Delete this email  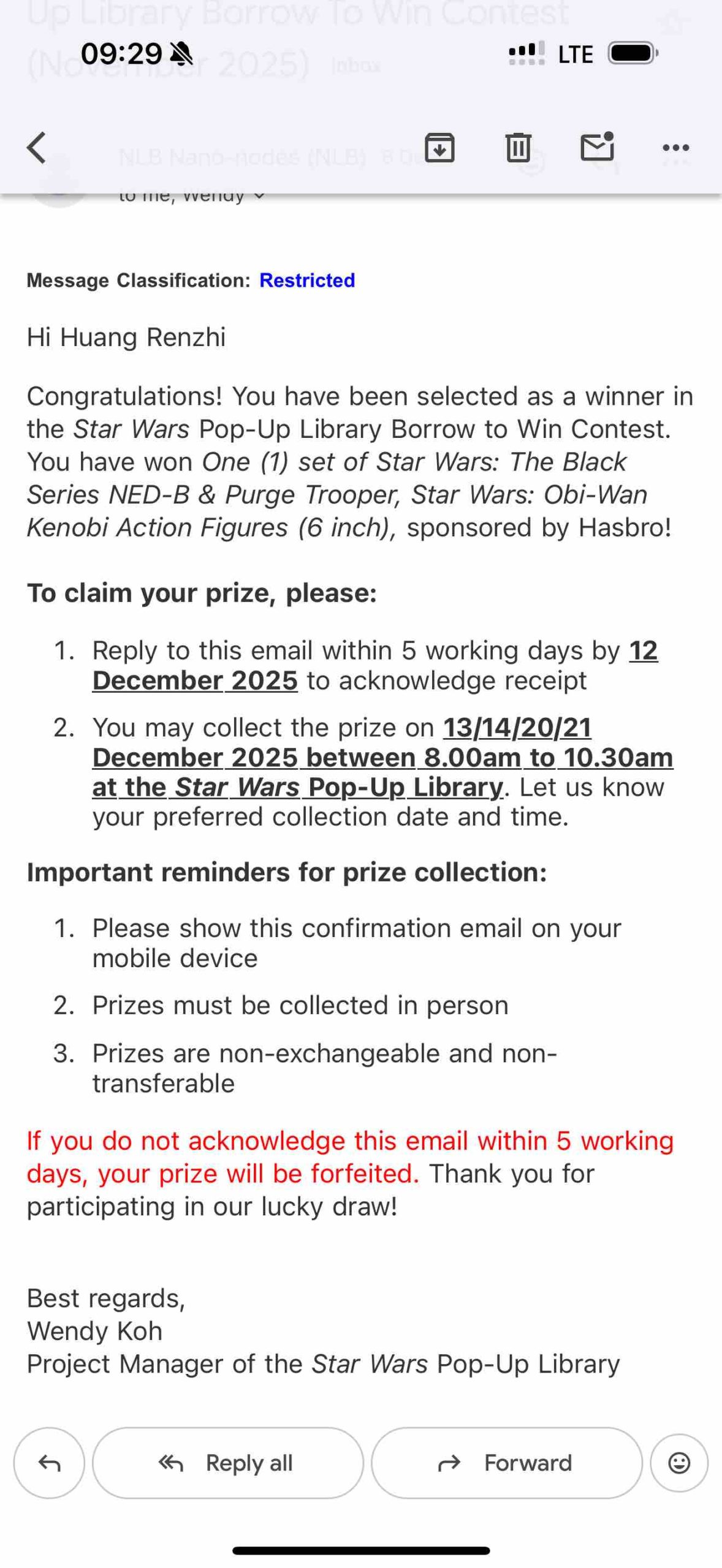(x=518, y=148)
